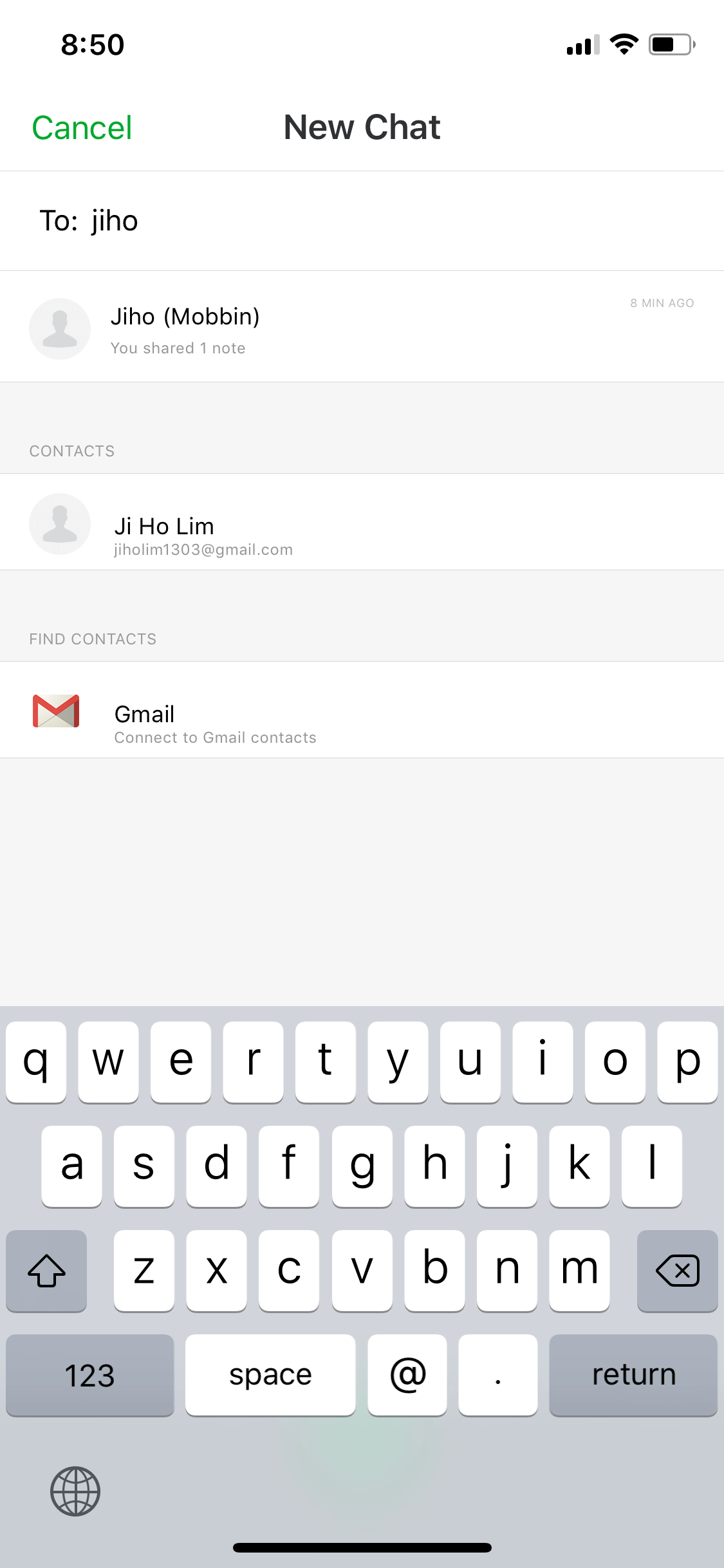Switch keyboard to 123 numbers
The image size is (724, 1568).
(90, 1375)
